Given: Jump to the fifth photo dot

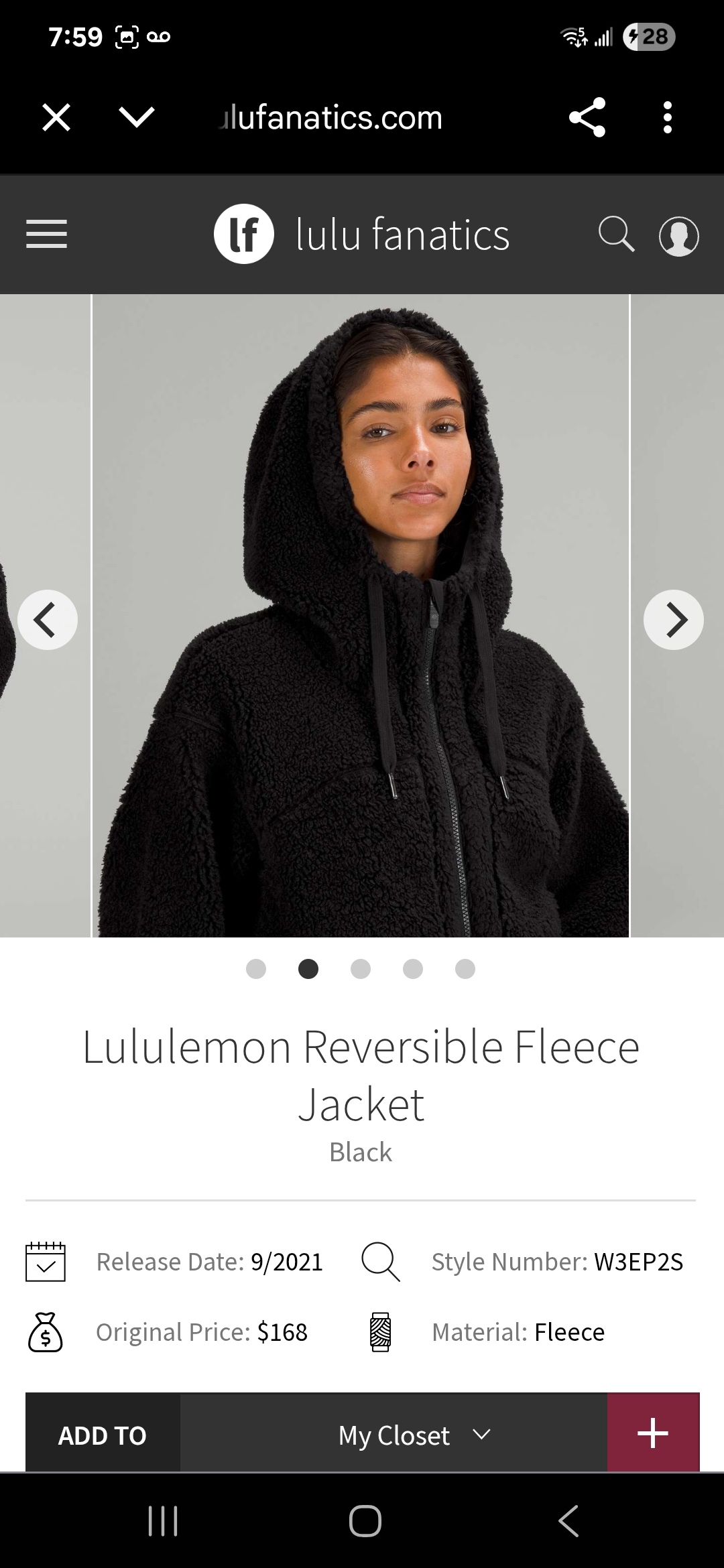Looking at the screenshot, I should pyautogui.click(x=465, y=969).
